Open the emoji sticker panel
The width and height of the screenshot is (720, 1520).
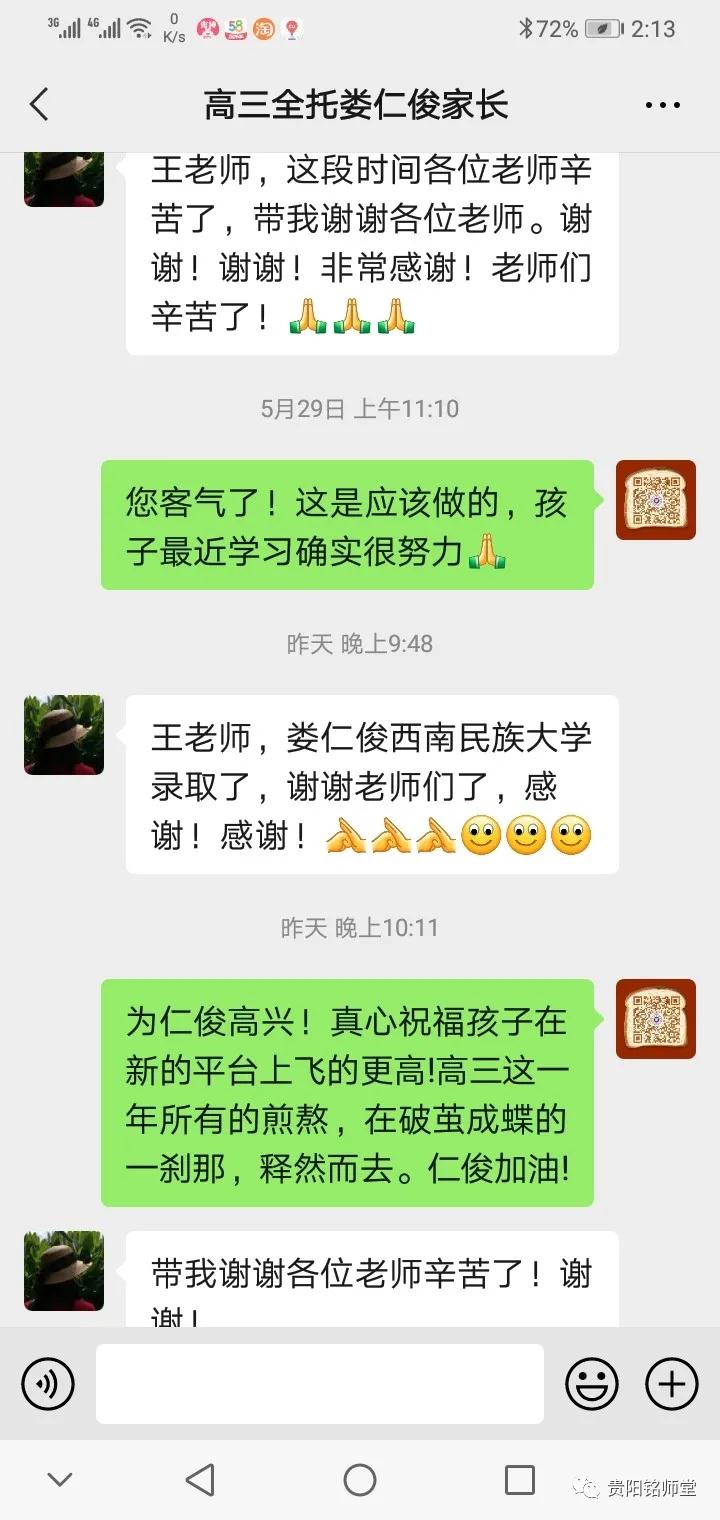click(x=592, y=1384)
